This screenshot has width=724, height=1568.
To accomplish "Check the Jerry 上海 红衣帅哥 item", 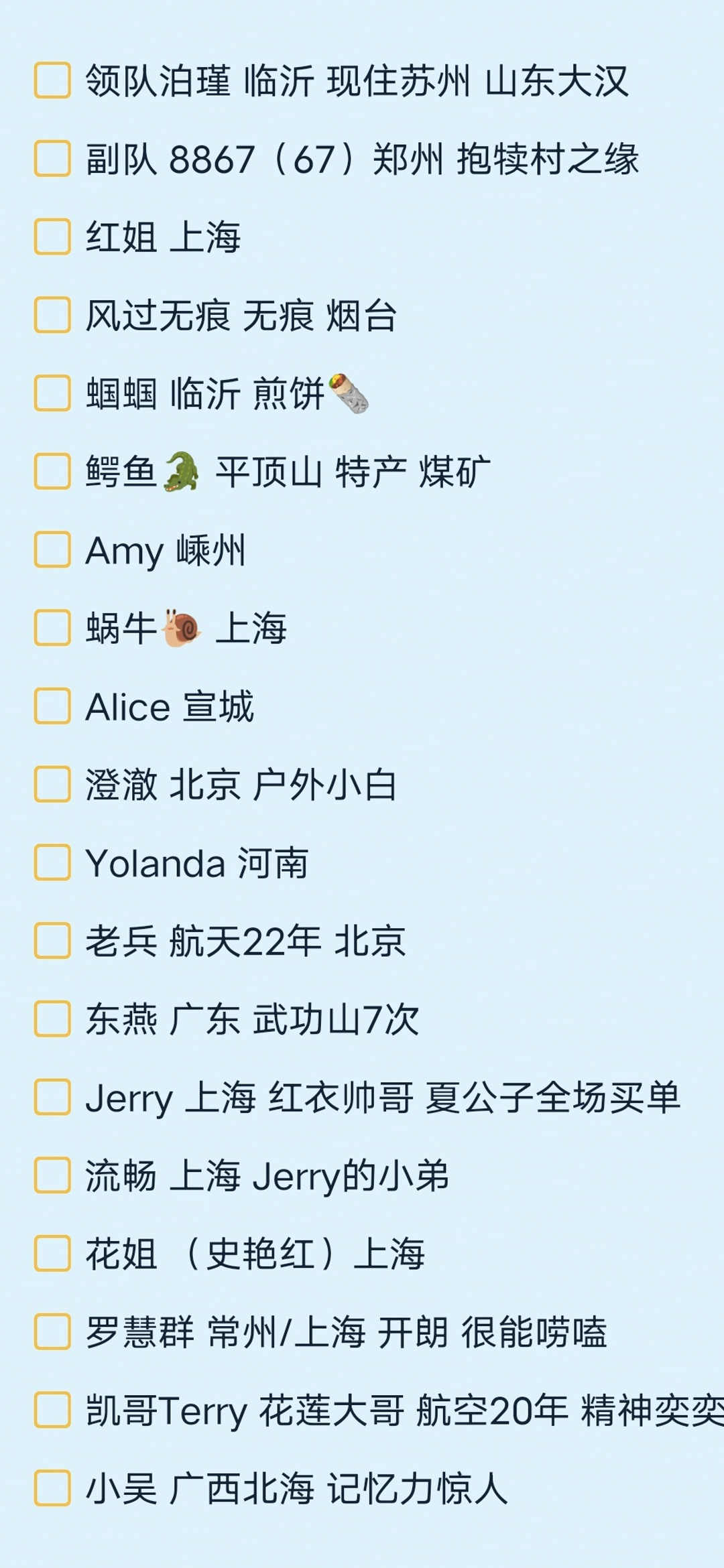I will click(x=52, y=1097).
